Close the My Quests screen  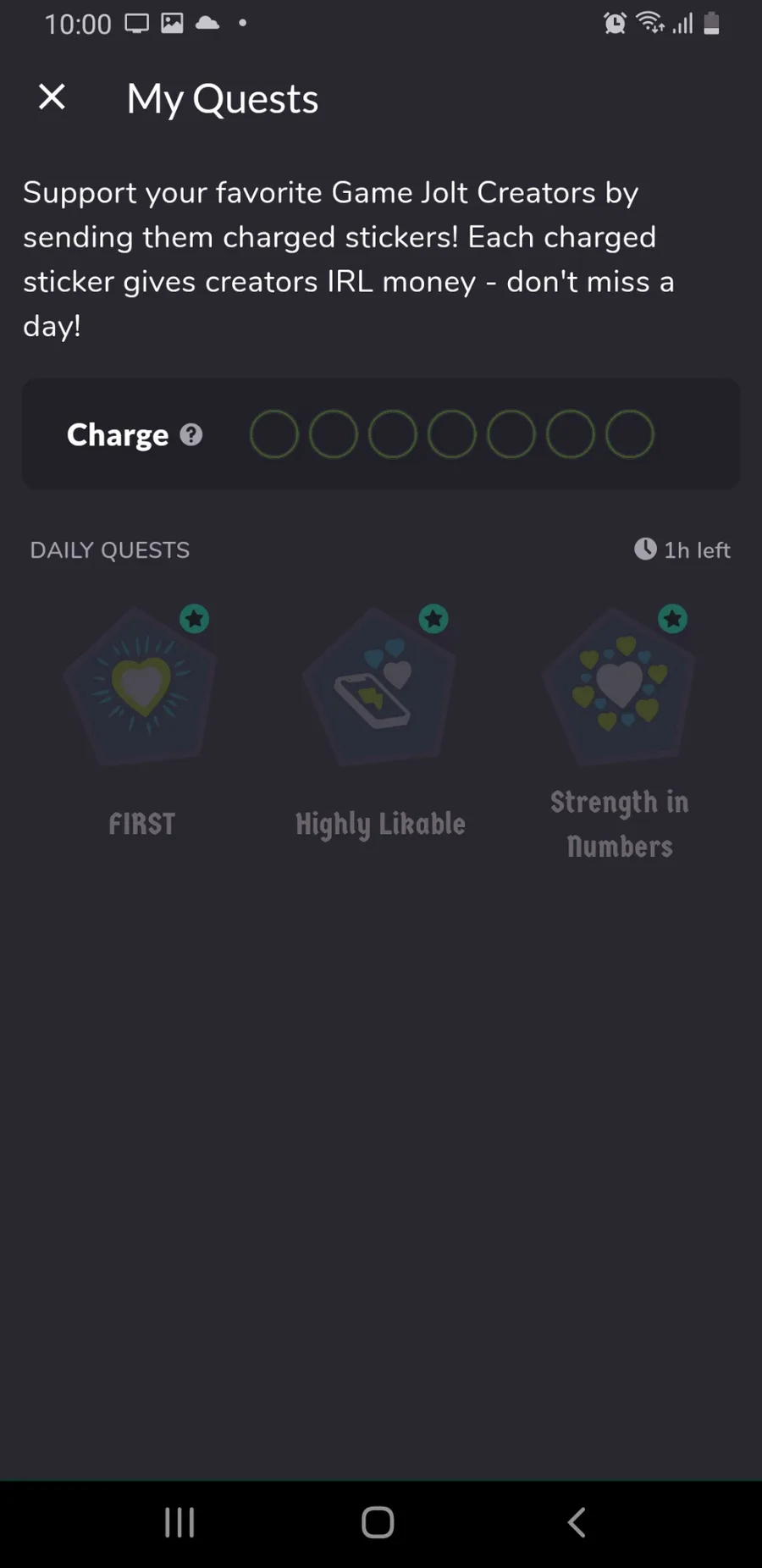coord(52,97)
